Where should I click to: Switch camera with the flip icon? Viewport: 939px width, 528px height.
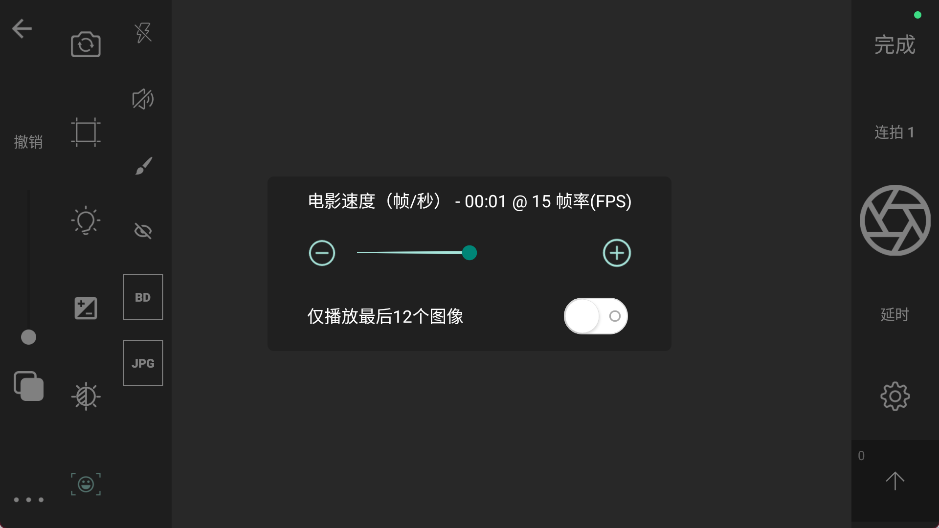pos(86,44)
